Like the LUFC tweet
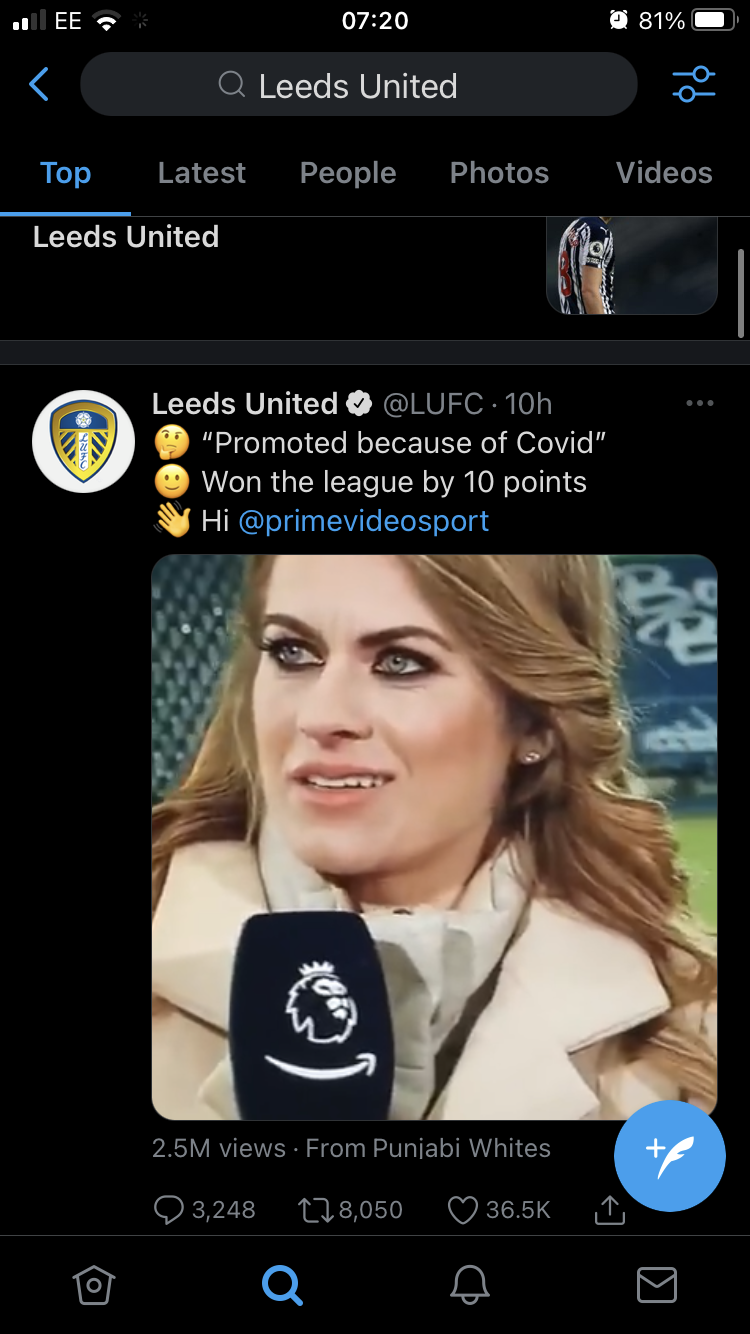Viewport: 750px width, 1334px height. click(463, 1210)
